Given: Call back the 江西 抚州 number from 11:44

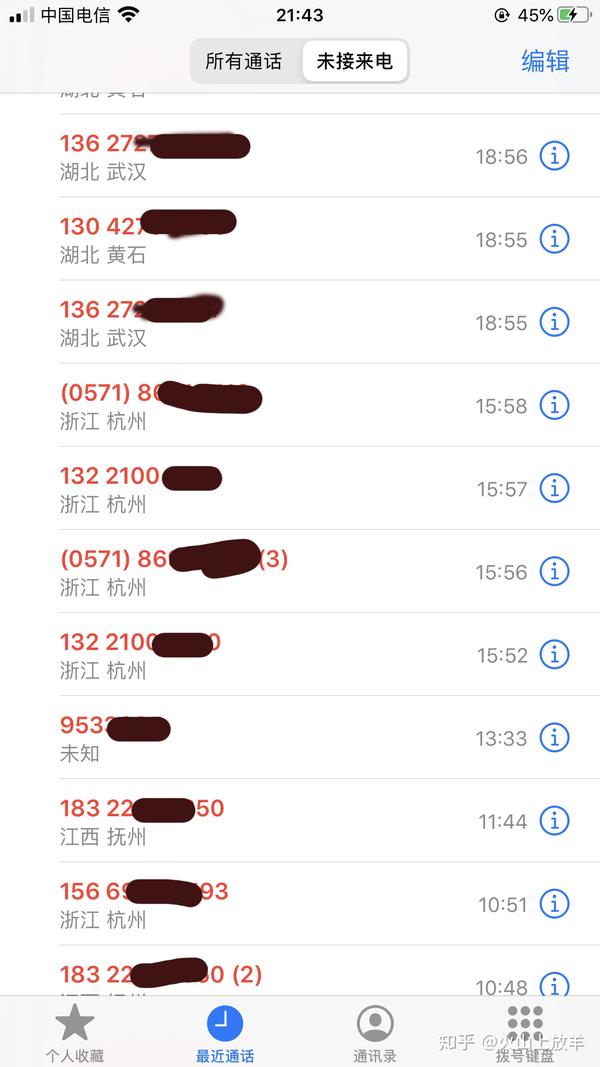Looking at the screenshot, I should [x=250, y=820].
